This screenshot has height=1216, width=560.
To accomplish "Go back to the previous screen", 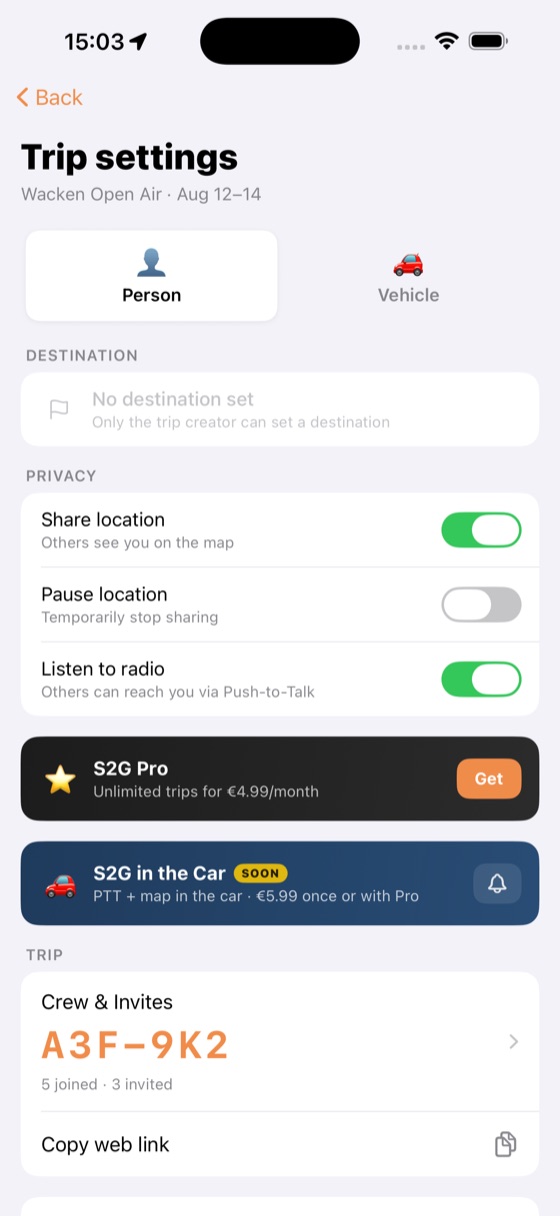I will pos(49,97).
